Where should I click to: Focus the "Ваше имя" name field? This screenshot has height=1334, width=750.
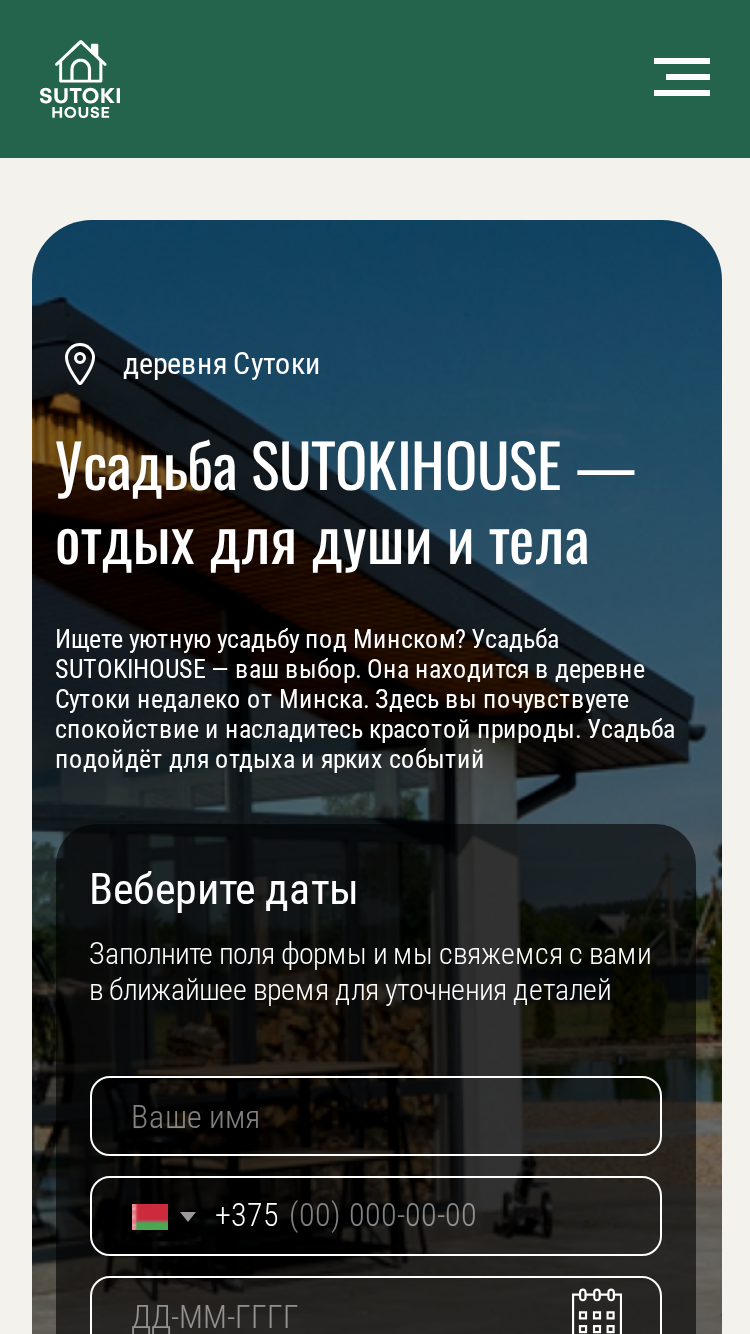[x=376, y=1116]
